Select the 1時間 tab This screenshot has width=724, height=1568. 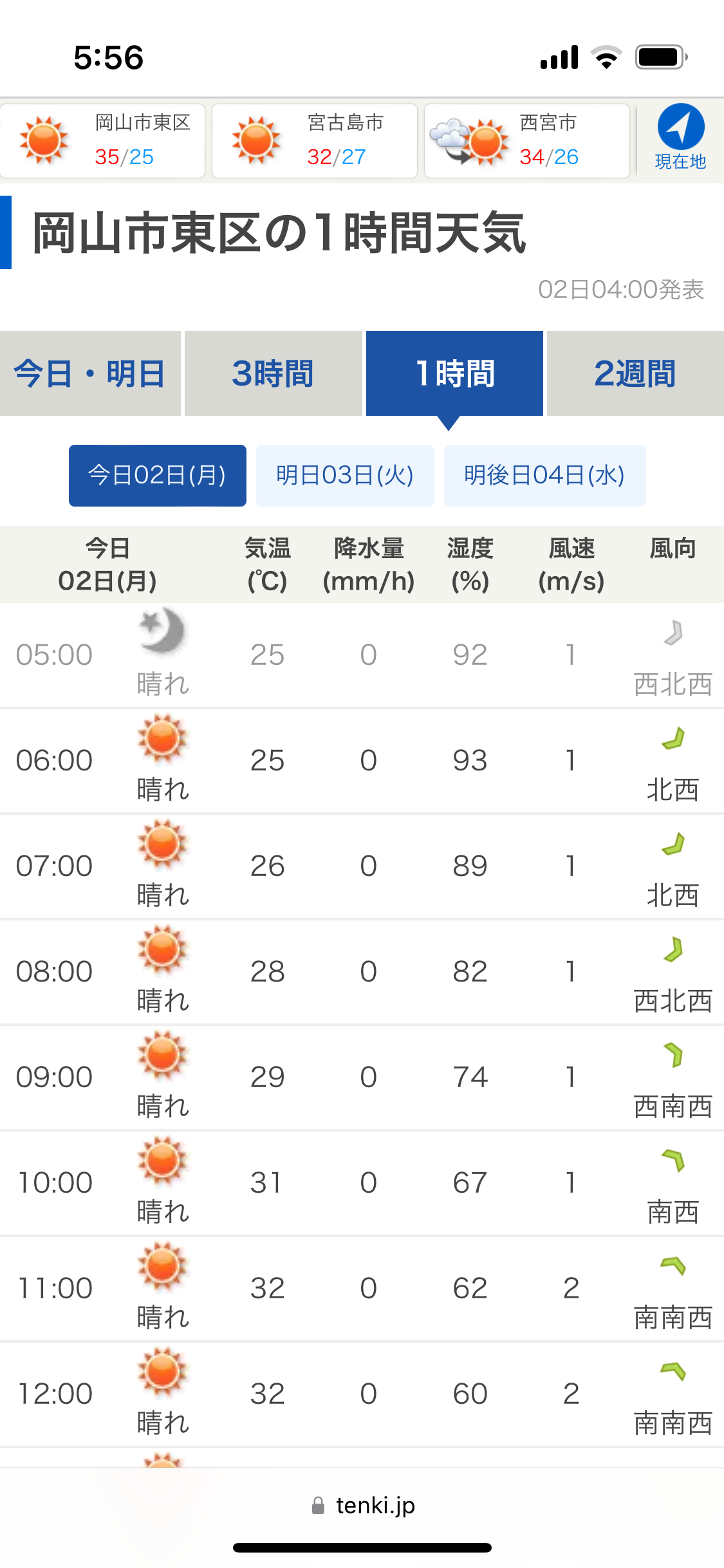click(x=454, y=373)
